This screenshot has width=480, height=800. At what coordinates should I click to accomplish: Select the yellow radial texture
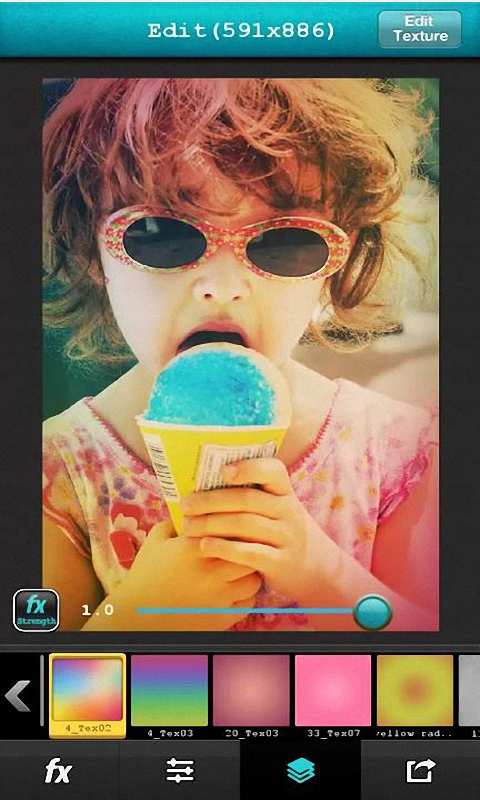tap(415, 696)
